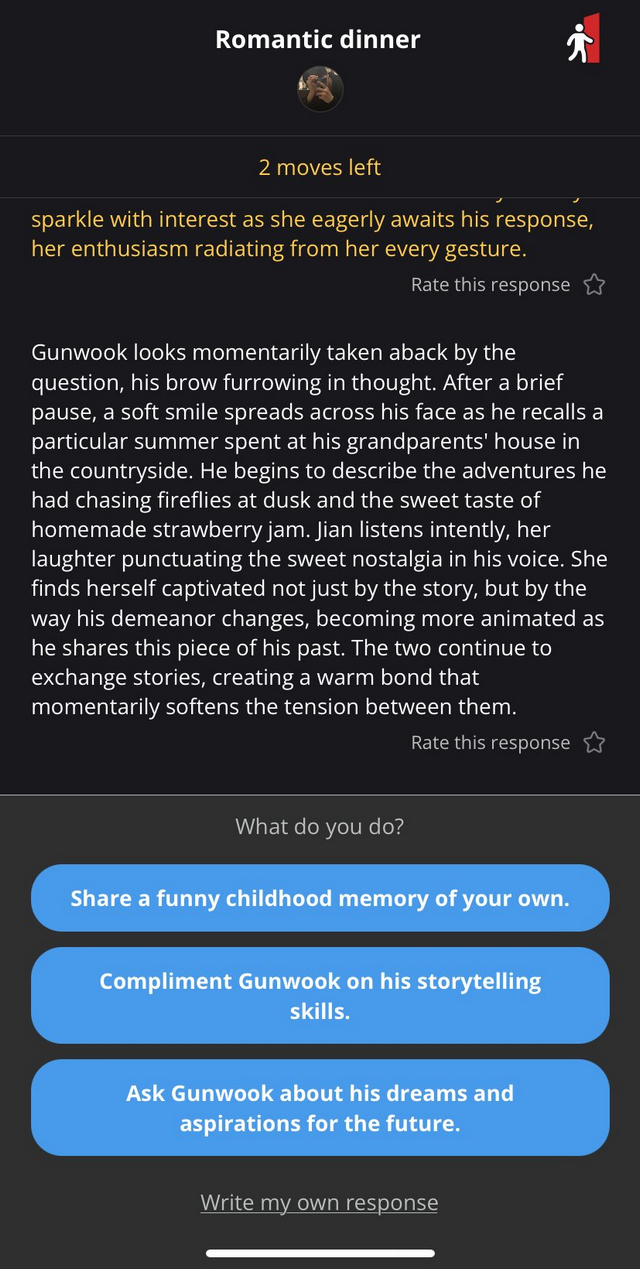The image size is (640, 1269).
Task: Select Compliment Gunwook on his storytelling skills
Action: 320,995
